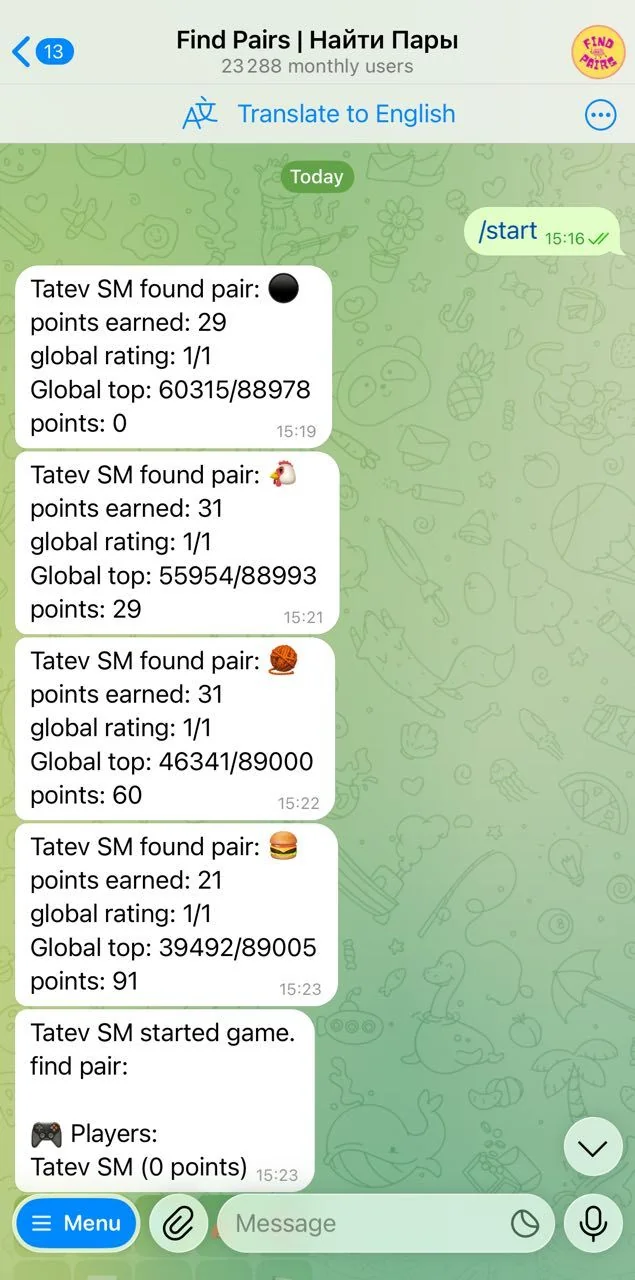Open the sticker panel icon
The width and height of the screenshot is (635, 1280).
(x=524, y=1223)
